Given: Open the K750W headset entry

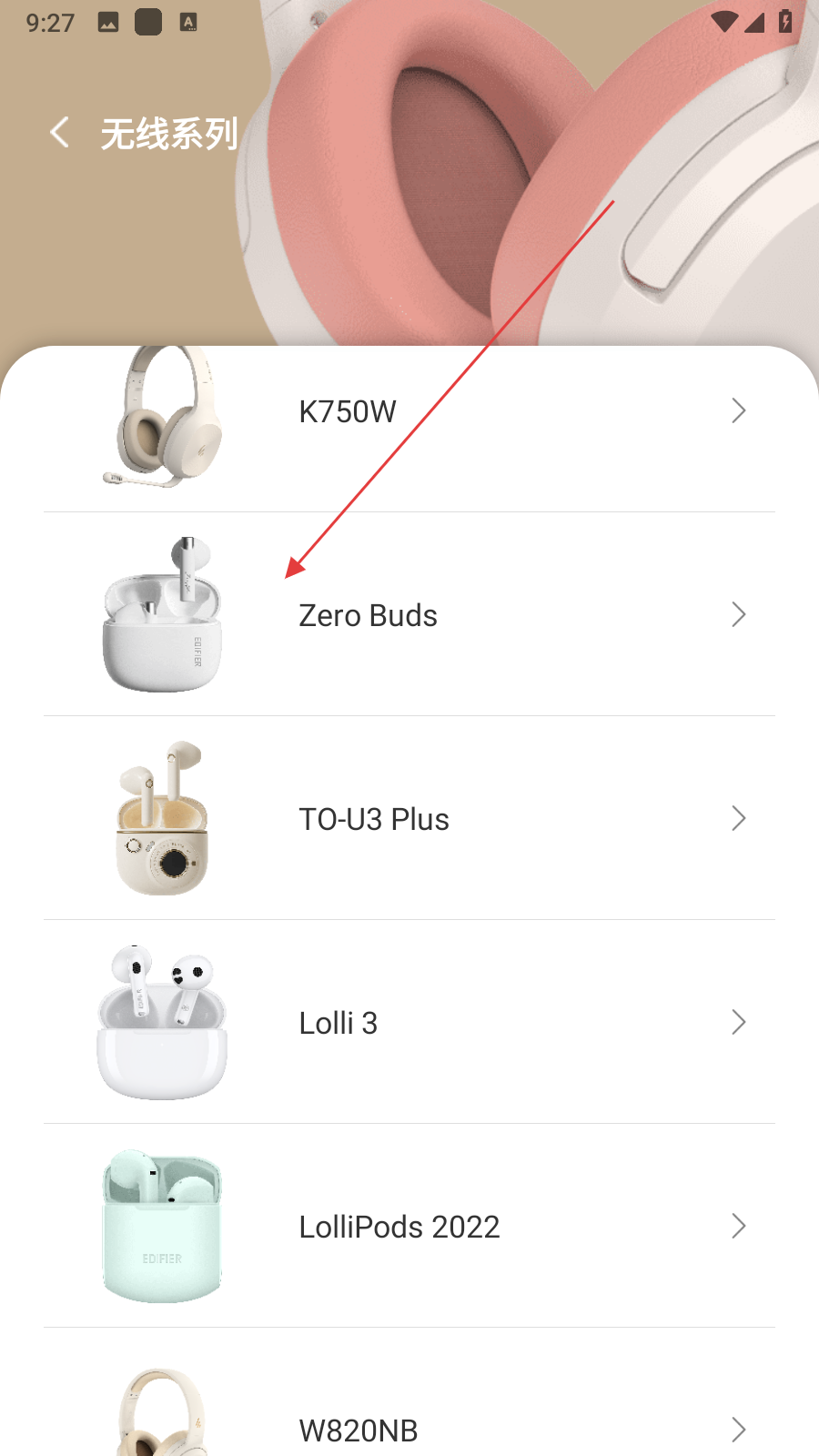Looking at the screenshot, I should 409,412.
